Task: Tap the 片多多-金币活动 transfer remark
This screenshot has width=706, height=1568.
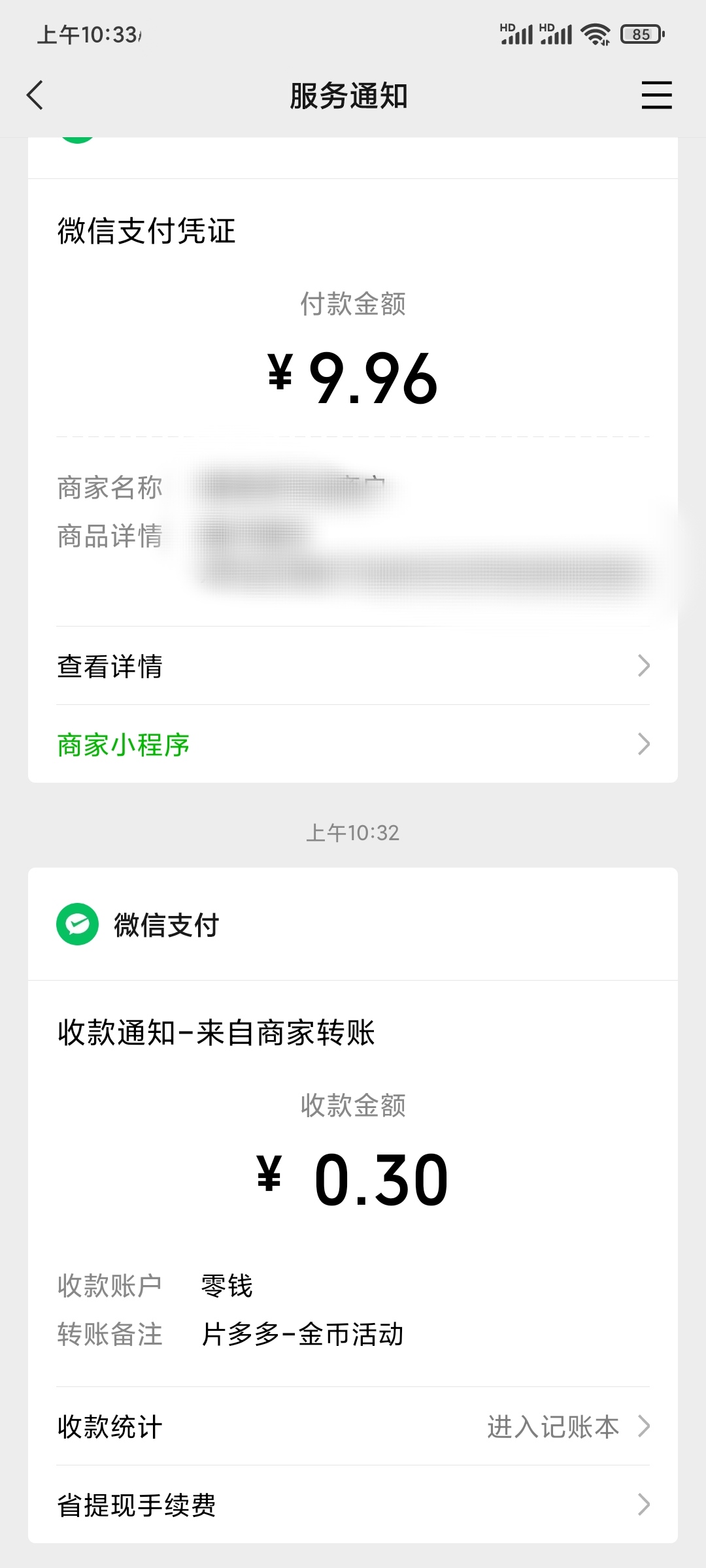Action: pos(302,1333)
